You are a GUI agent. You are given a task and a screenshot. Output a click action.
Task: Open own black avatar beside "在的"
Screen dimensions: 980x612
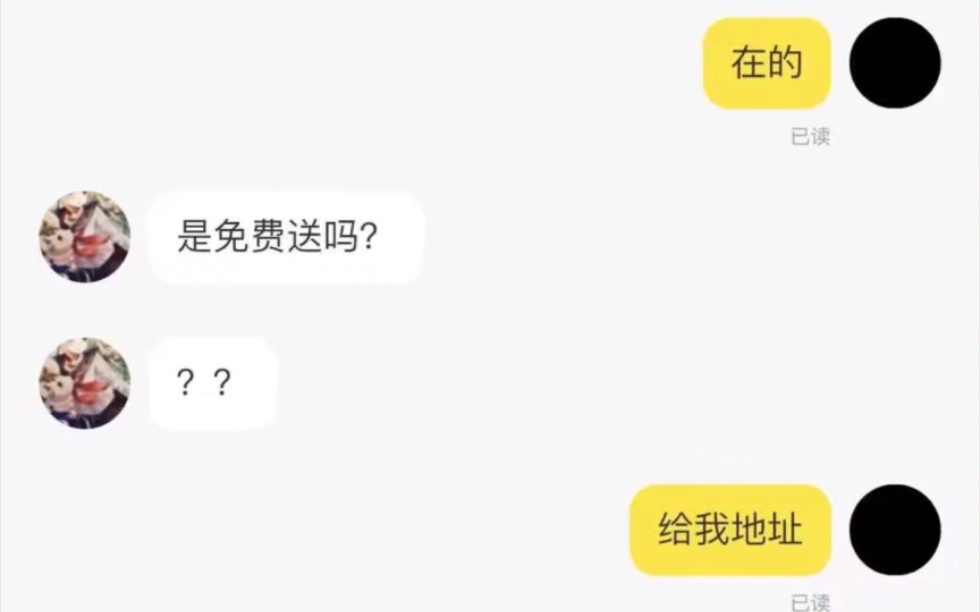(895, 63)
